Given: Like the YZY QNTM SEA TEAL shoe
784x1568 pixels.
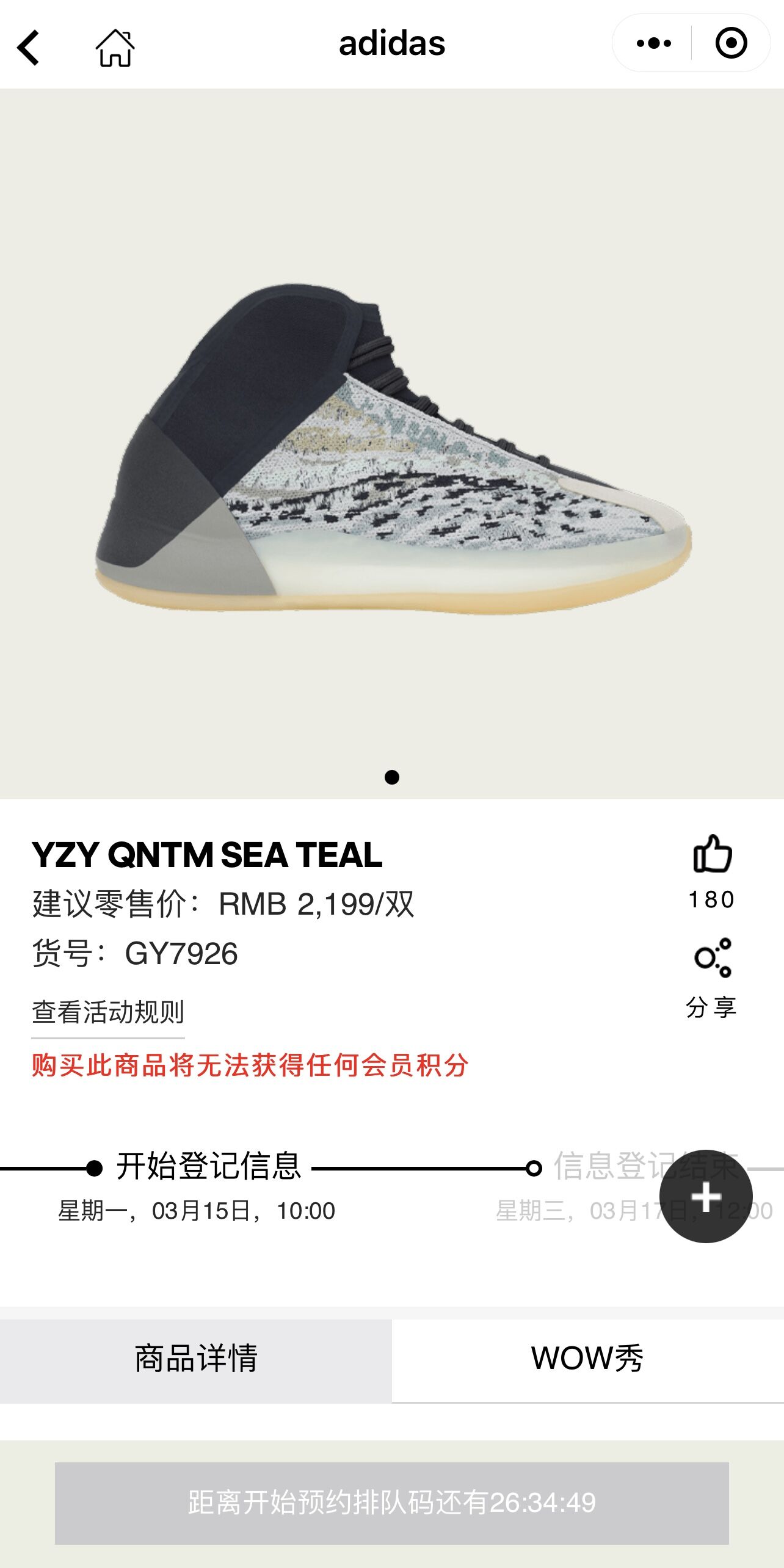Looking at the screenshot, I should click(712, 854).
